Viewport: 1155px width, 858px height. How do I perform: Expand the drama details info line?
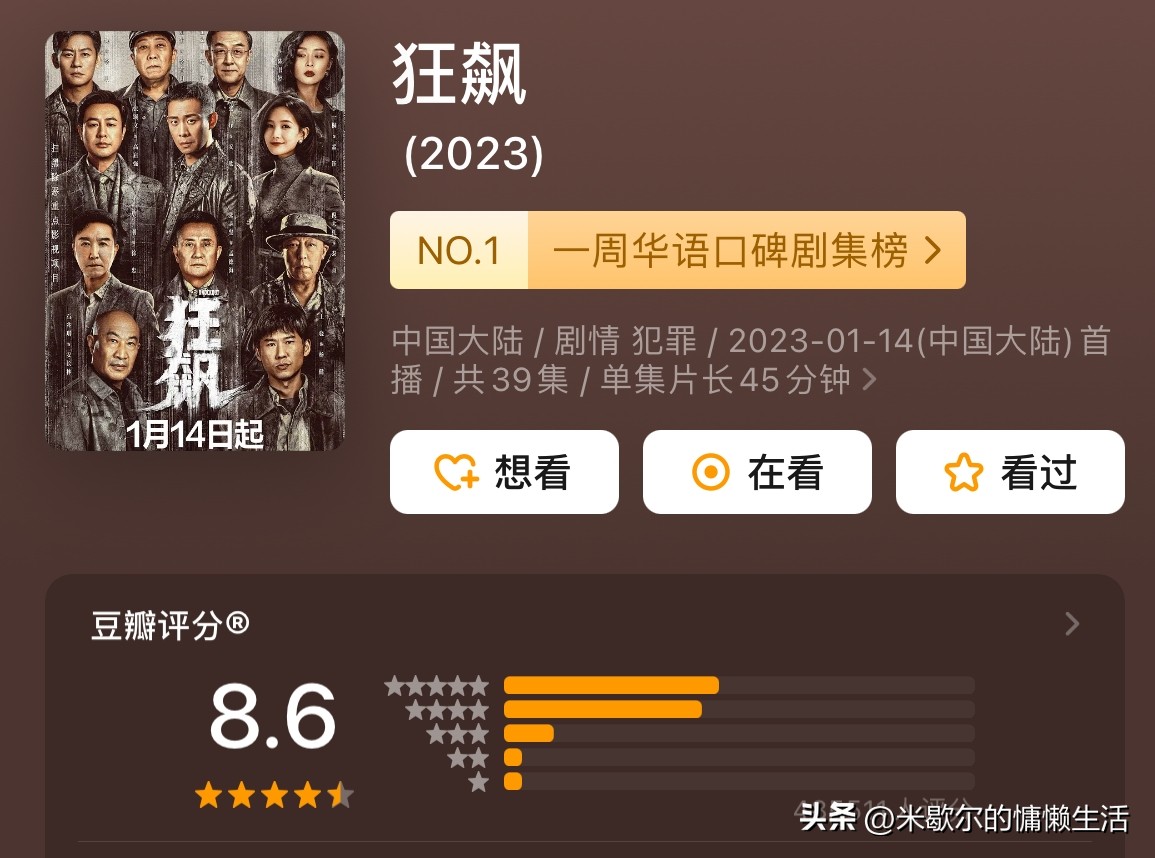868,380
